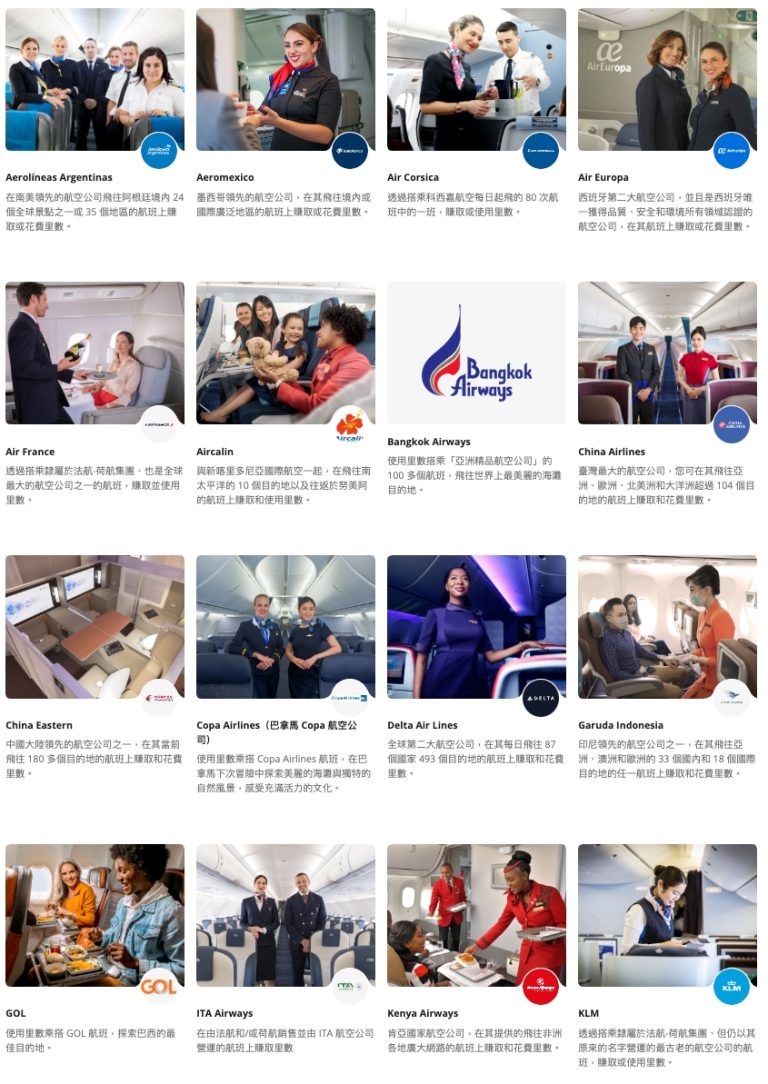Tap the Copa Airlines partner card
Image resolution: width=768 pixels, height=1084 pixels.
286,627
